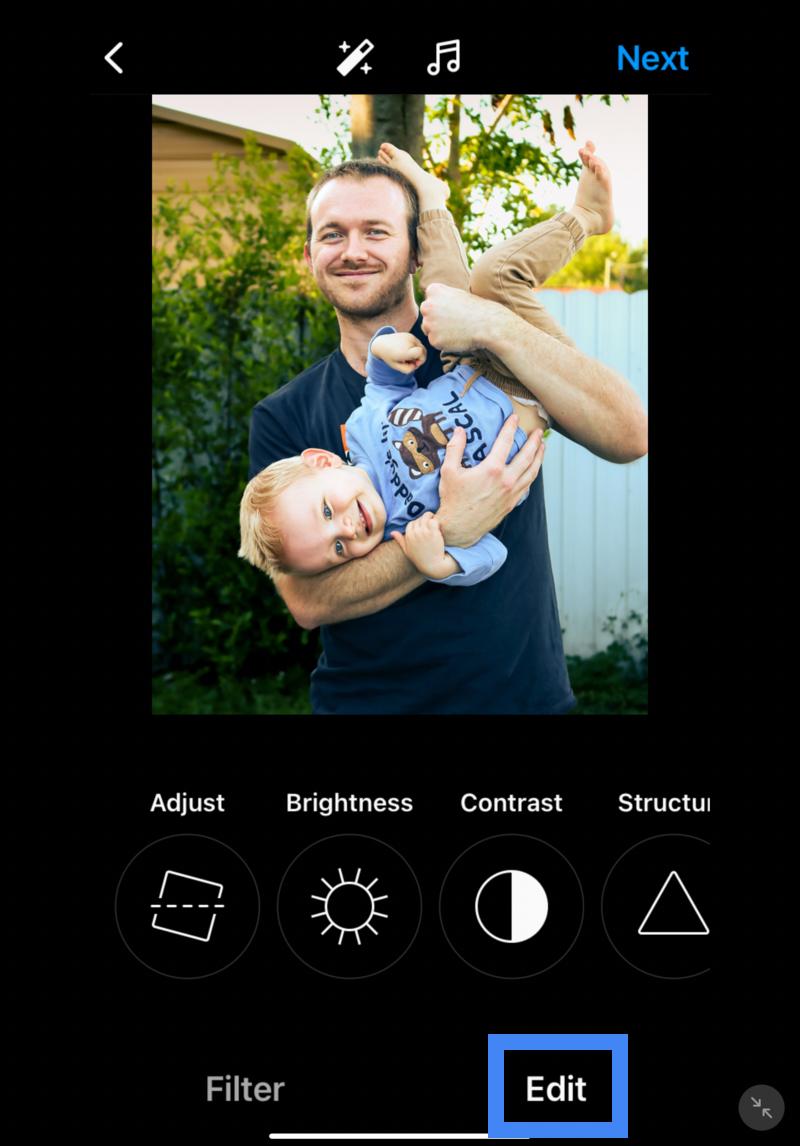Image resolution: width=800 pixels, height=1146 pixels.
Task: Select the Brightness tool
Action: pyautogui.click(x=349, y=905)
